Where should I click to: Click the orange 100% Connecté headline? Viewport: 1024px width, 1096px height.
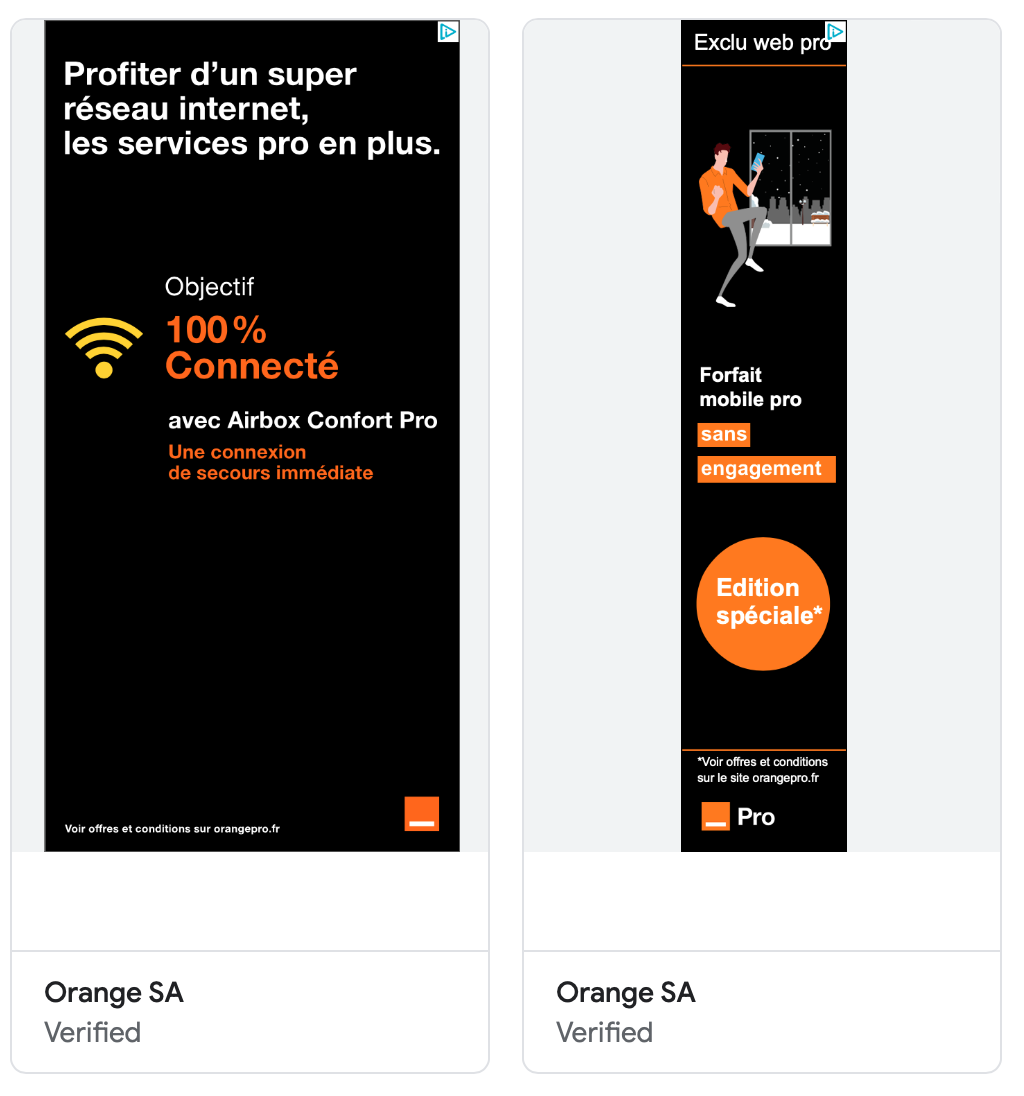250,348
